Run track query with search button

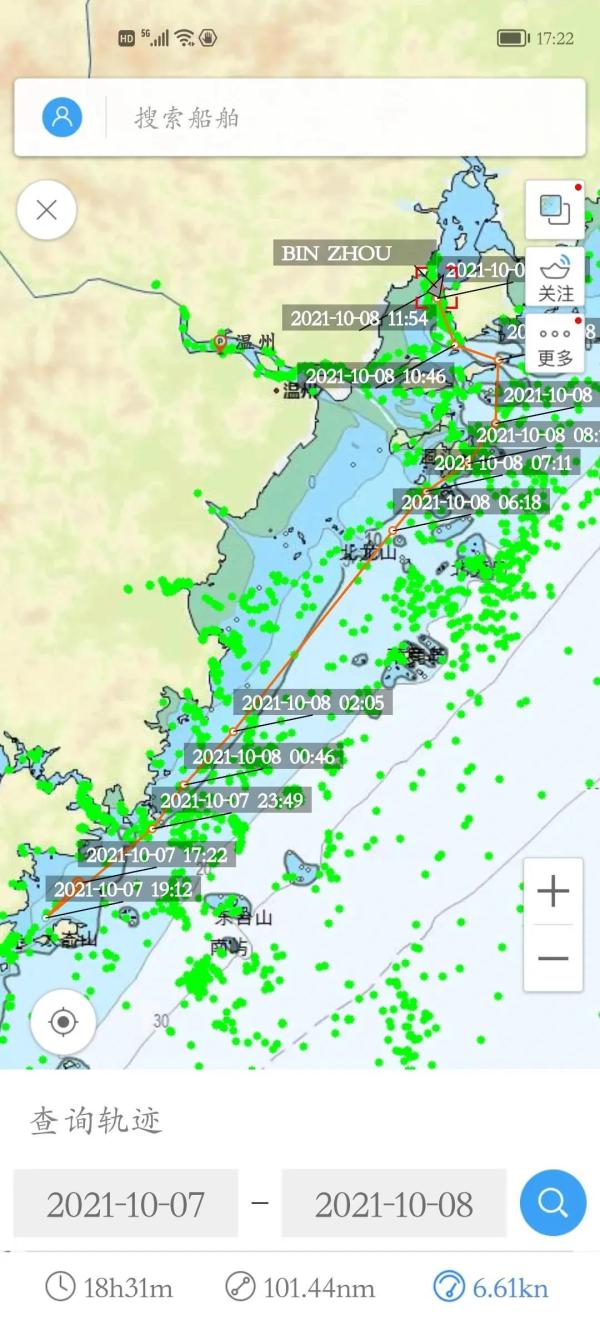(x=553, y=1203)
